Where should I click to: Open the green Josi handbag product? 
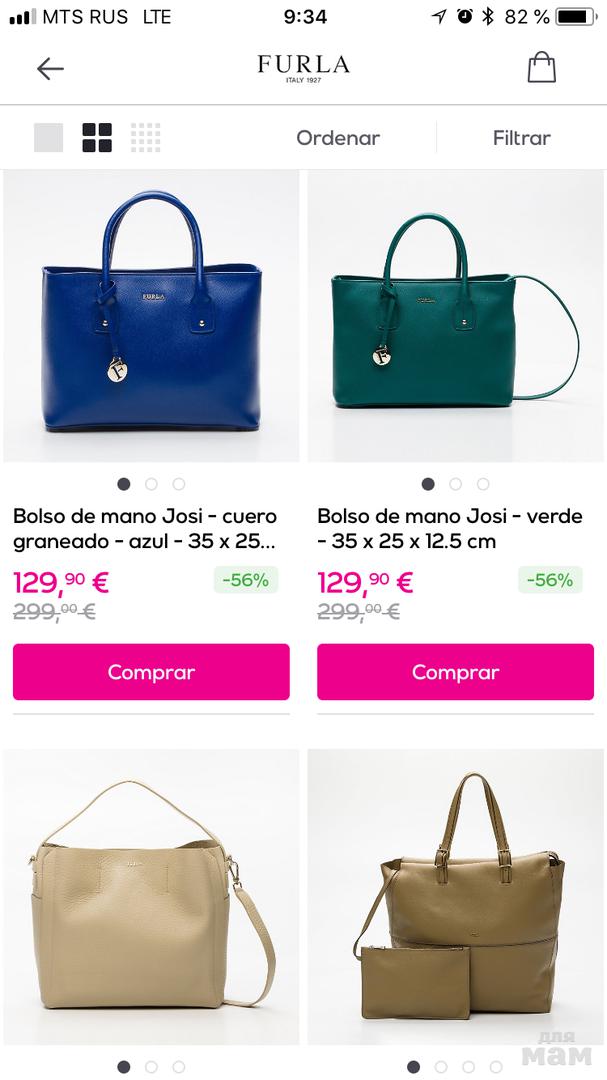pos(456,318)
